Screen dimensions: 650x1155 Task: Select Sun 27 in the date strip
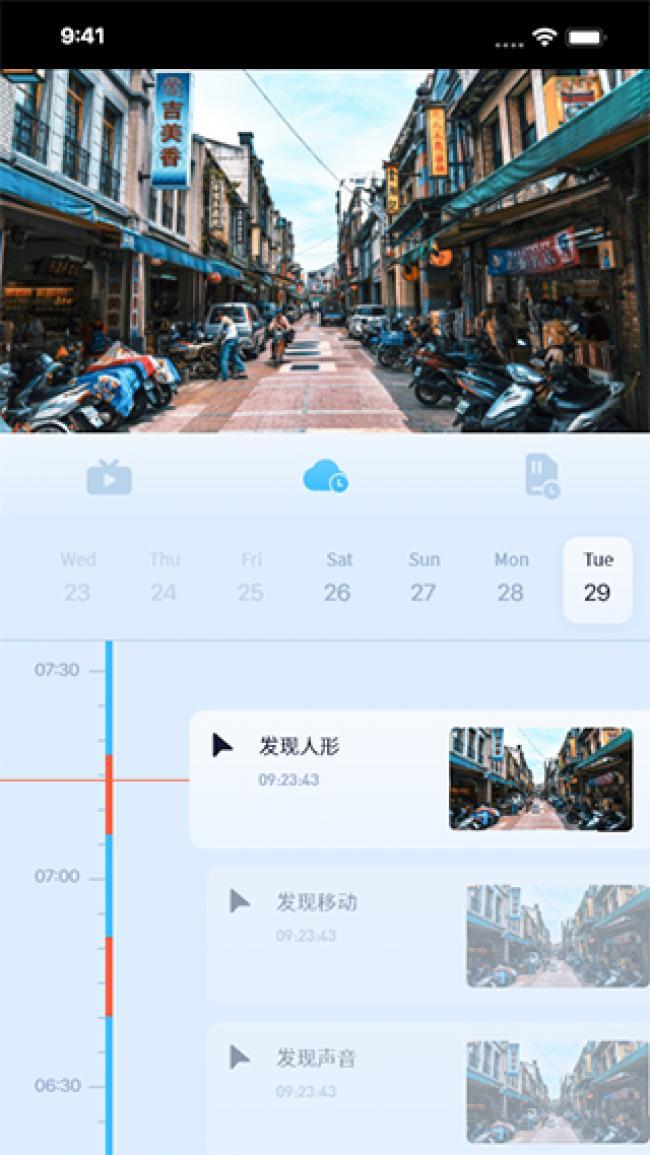pyautogui.click(x=424, y=578)
